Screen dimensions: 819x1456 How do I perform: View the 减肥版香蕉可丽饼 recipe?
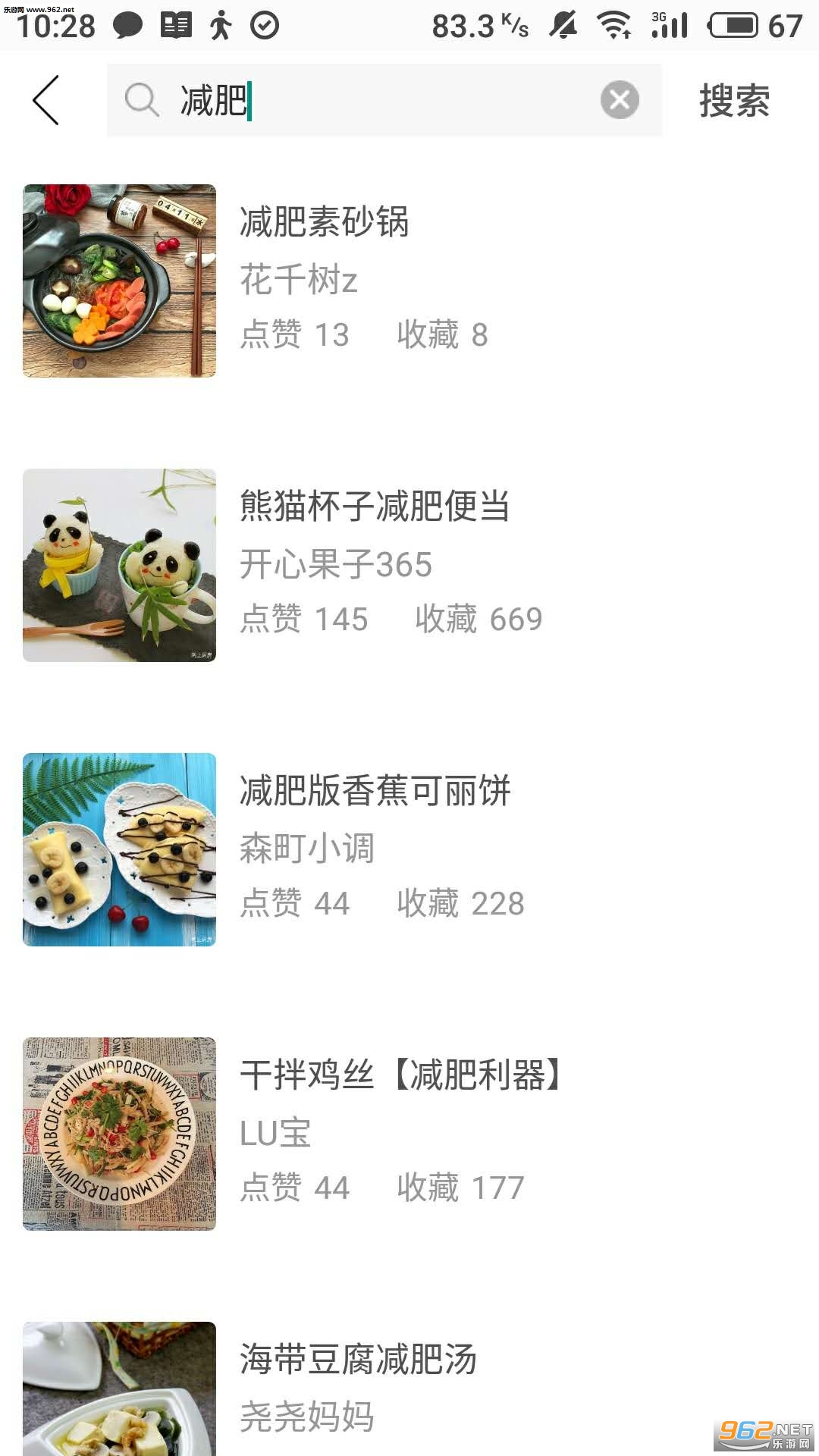point(375,791)
